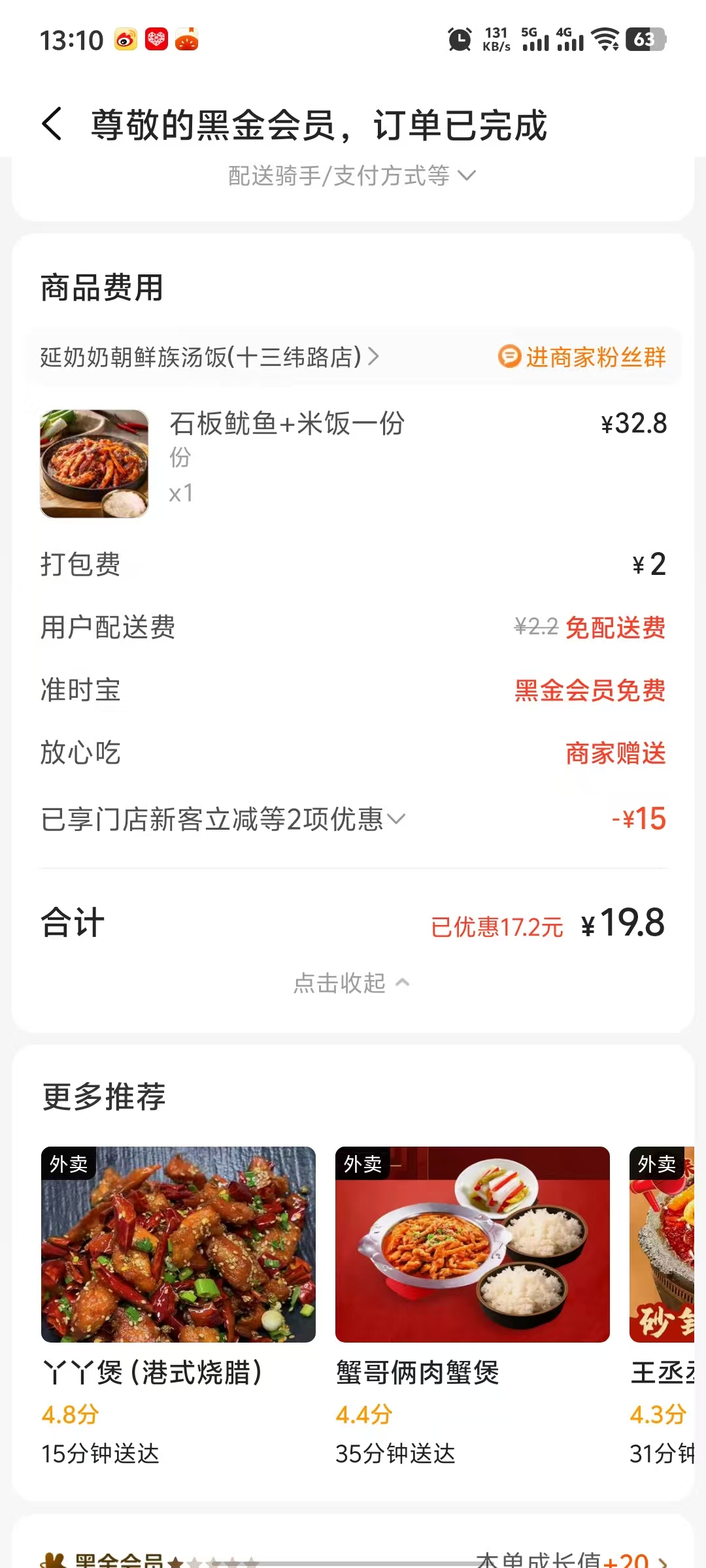Go back using the top-left arrow
The image size is (706, 1568).
click(x=52, y=124)
